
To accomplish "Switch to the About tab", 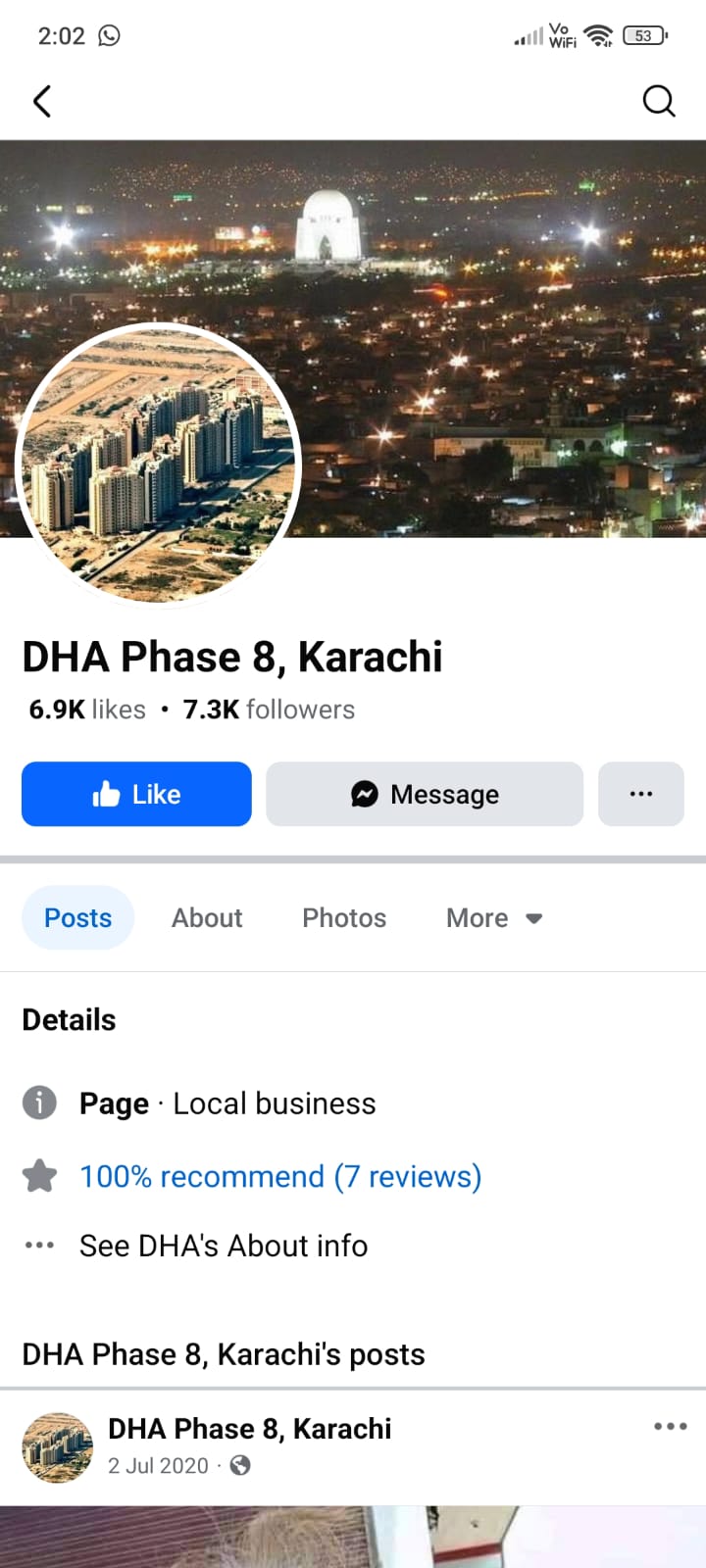I will (x=207, y=917).
